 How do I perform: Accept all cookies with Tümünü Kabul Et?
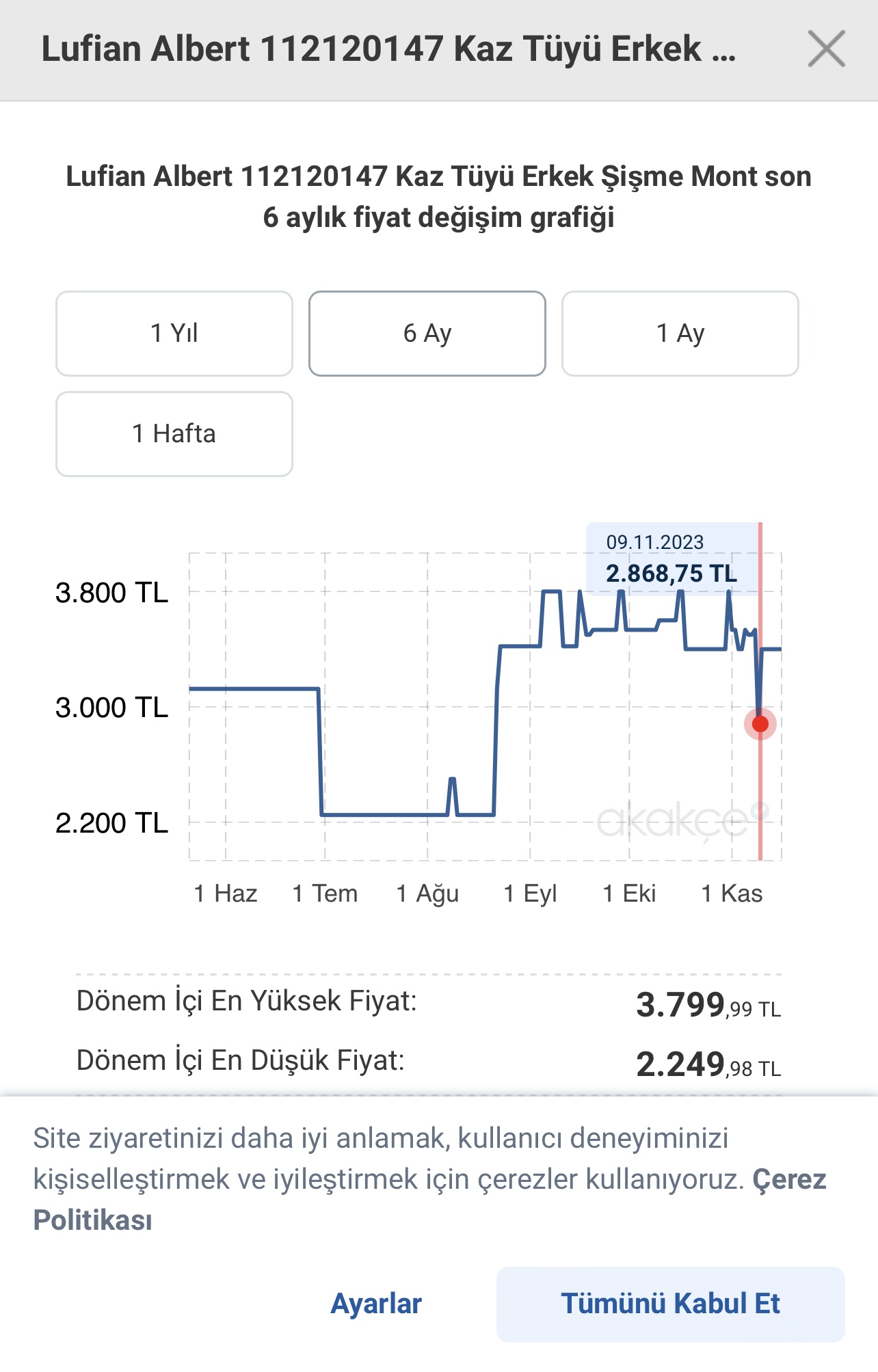coord(671,1304)
